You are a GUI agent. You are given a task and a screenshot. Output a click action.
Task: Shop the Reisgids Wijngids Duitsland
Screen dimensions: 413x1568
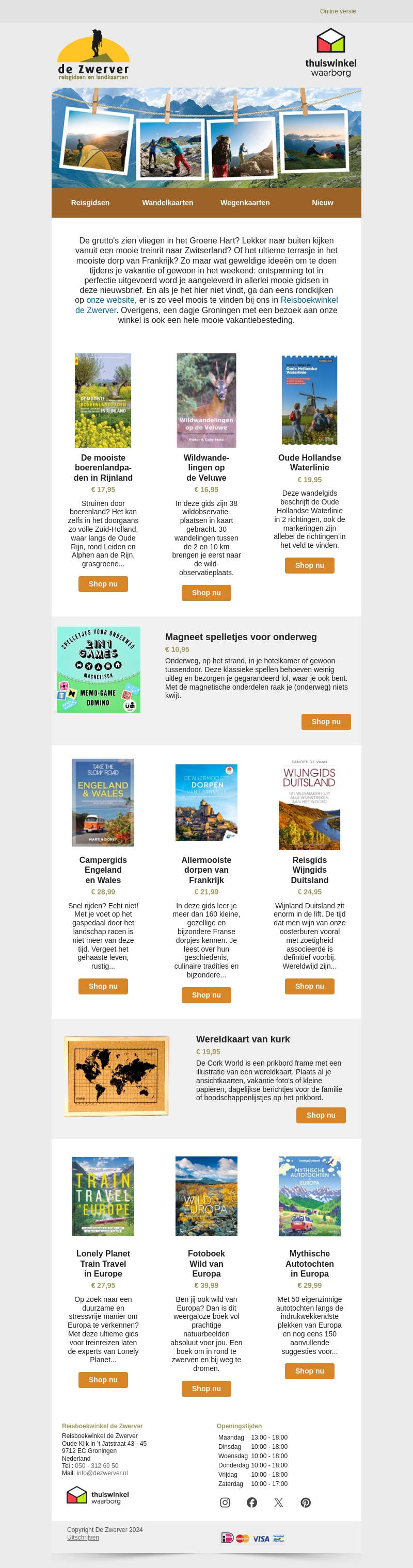point(309,986)
